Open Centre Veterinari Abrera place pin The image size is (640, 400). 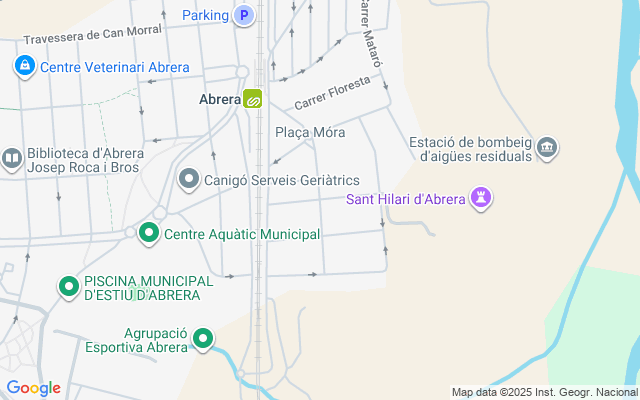pyautogui.click(x=24, y=67)
